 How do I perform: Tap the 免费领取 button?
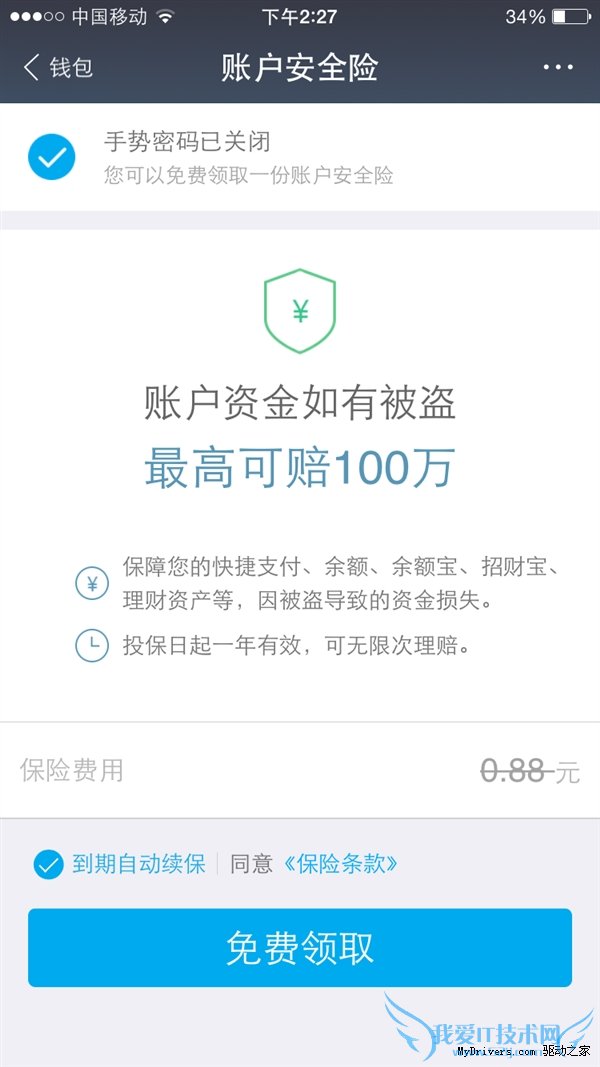300,948
